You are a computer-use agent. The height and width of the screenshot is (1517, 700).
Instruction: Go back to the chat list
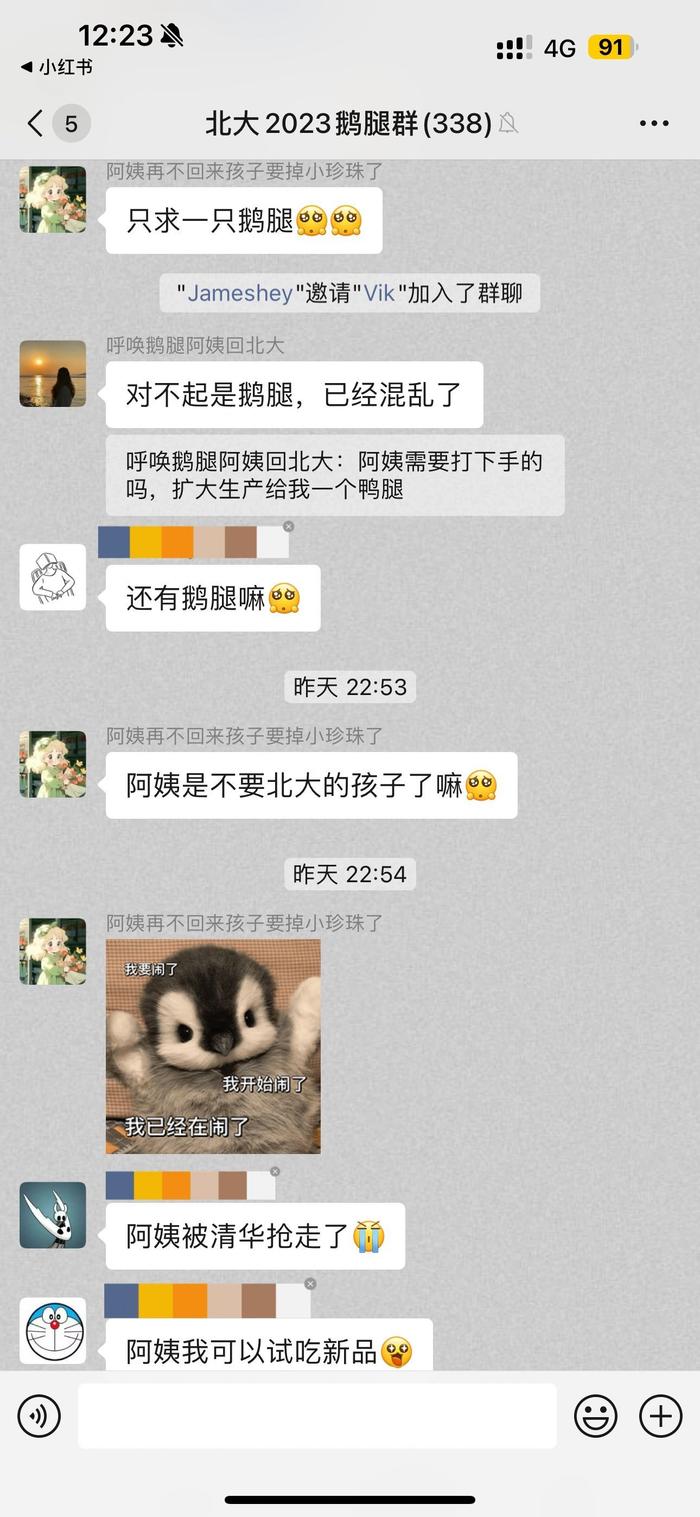tap(37, 124)
